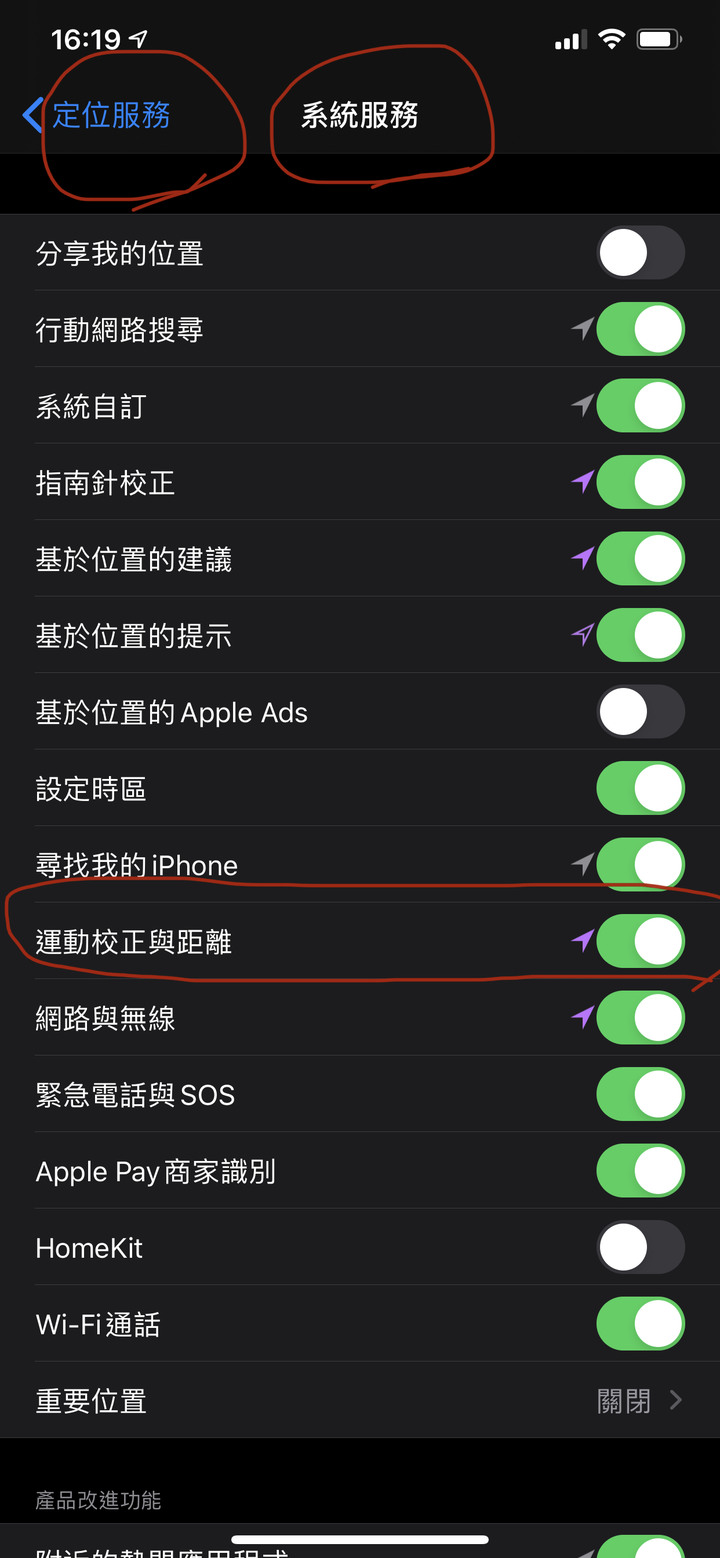Enable 分享我的位置 switch
This screenshot has height=1558, width=720.
[x=640, y=253]
